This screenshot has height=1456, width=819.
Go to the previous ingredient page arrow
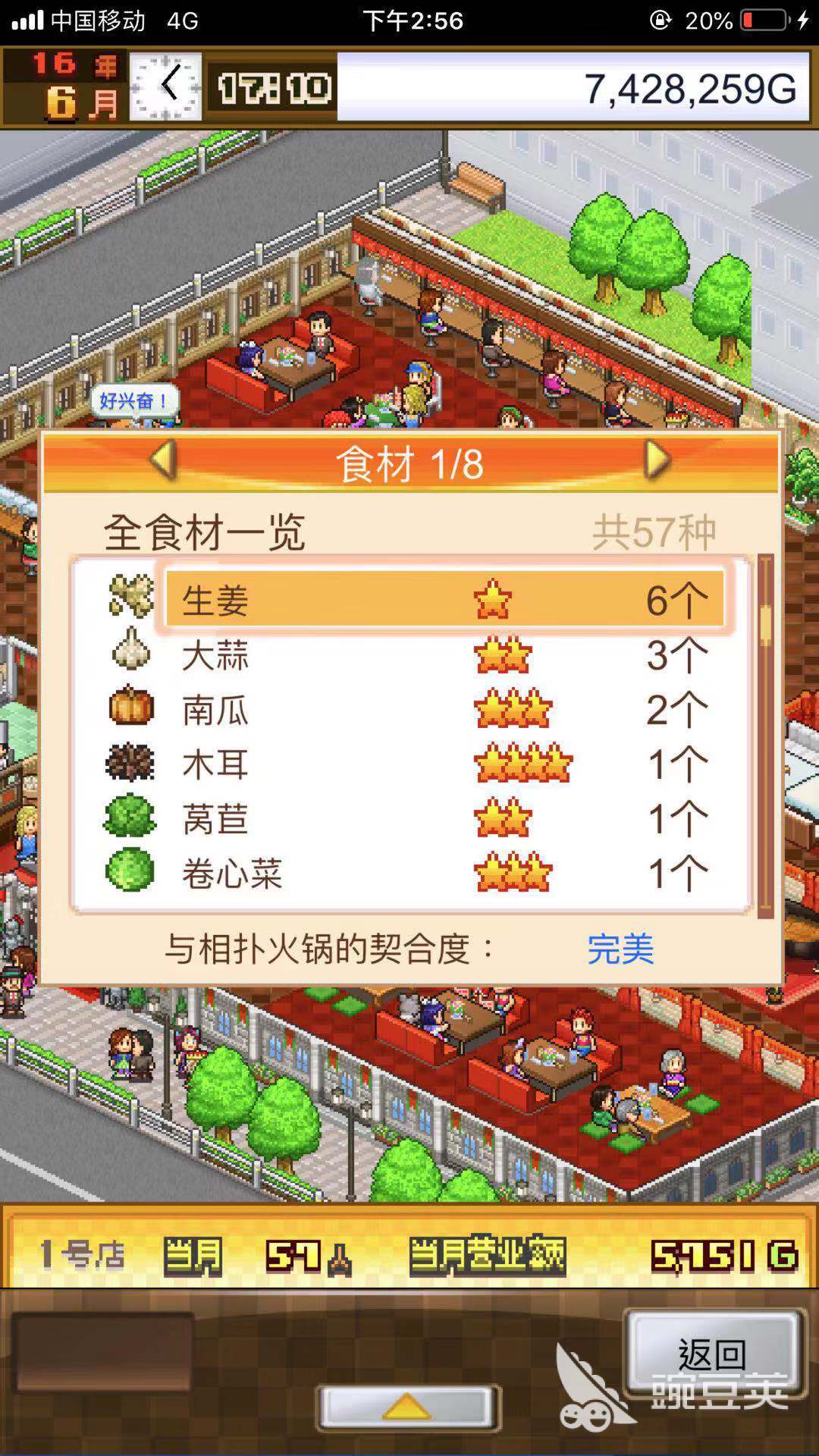[163, 460]
